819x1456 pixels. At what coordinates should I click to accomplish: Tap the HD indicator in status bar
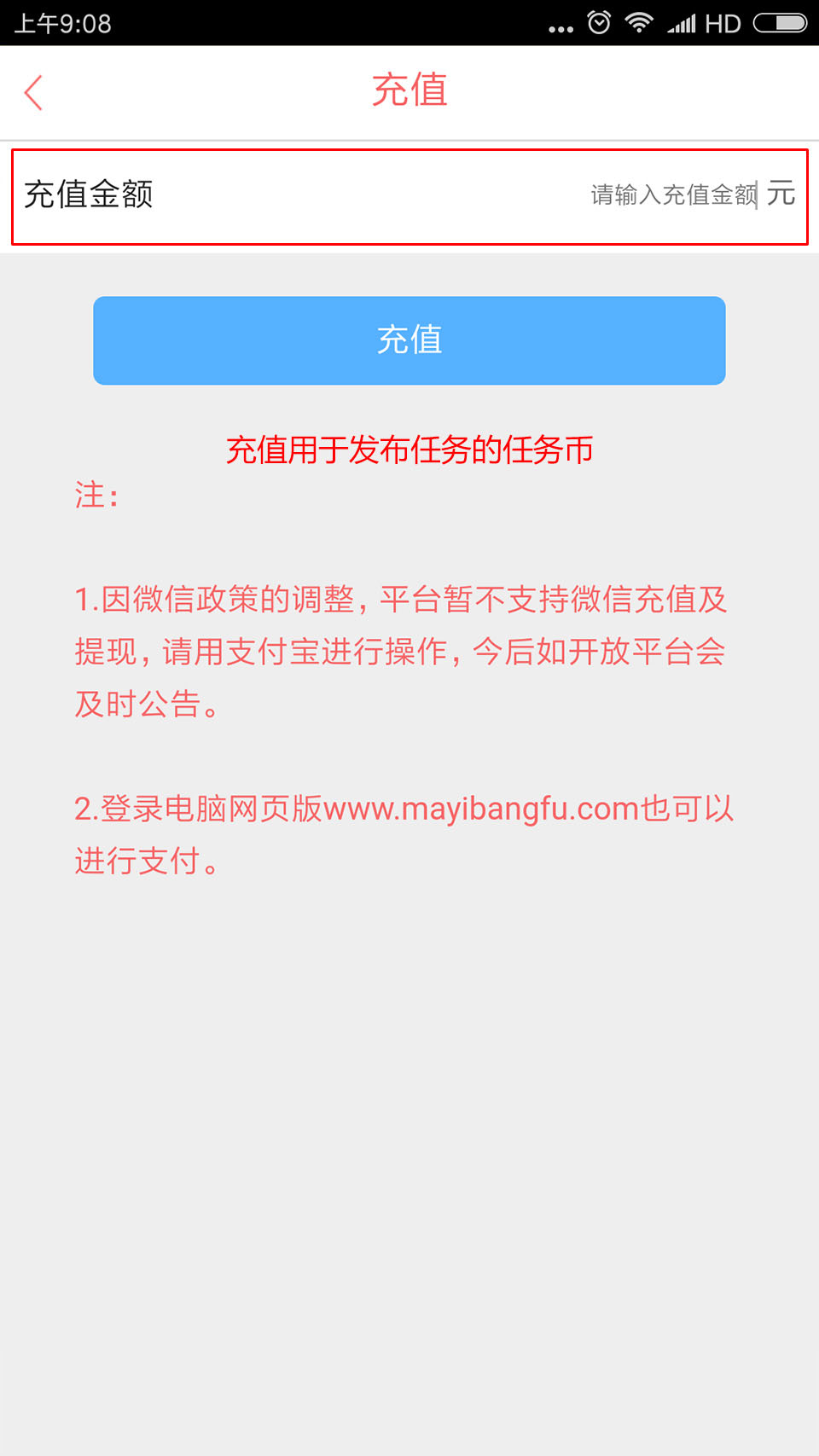click(x=723, y=23)
